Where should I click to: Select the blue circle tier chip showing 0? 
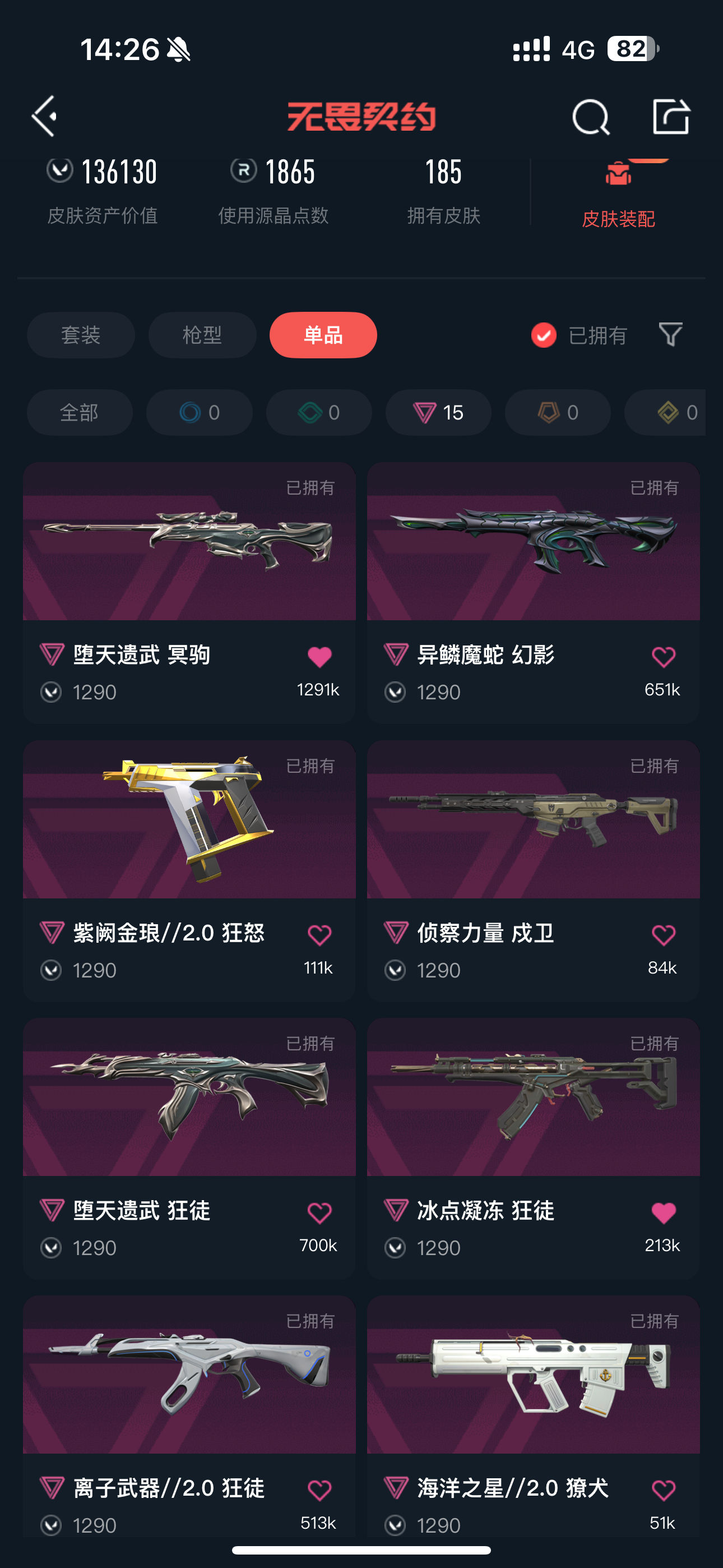tap(199, 412)
